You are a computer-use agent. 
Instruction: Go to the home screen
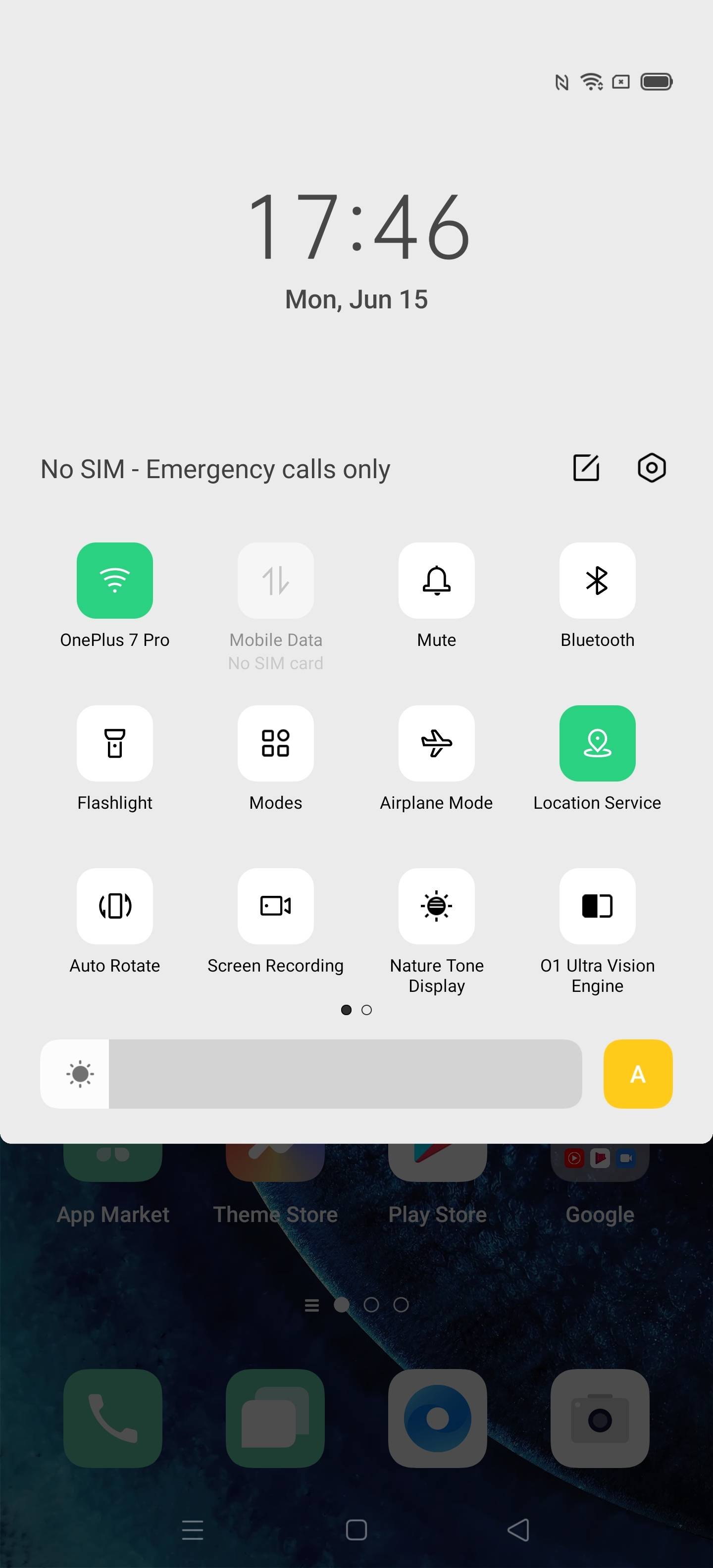pyautogui.click(x=356, y=1530)
